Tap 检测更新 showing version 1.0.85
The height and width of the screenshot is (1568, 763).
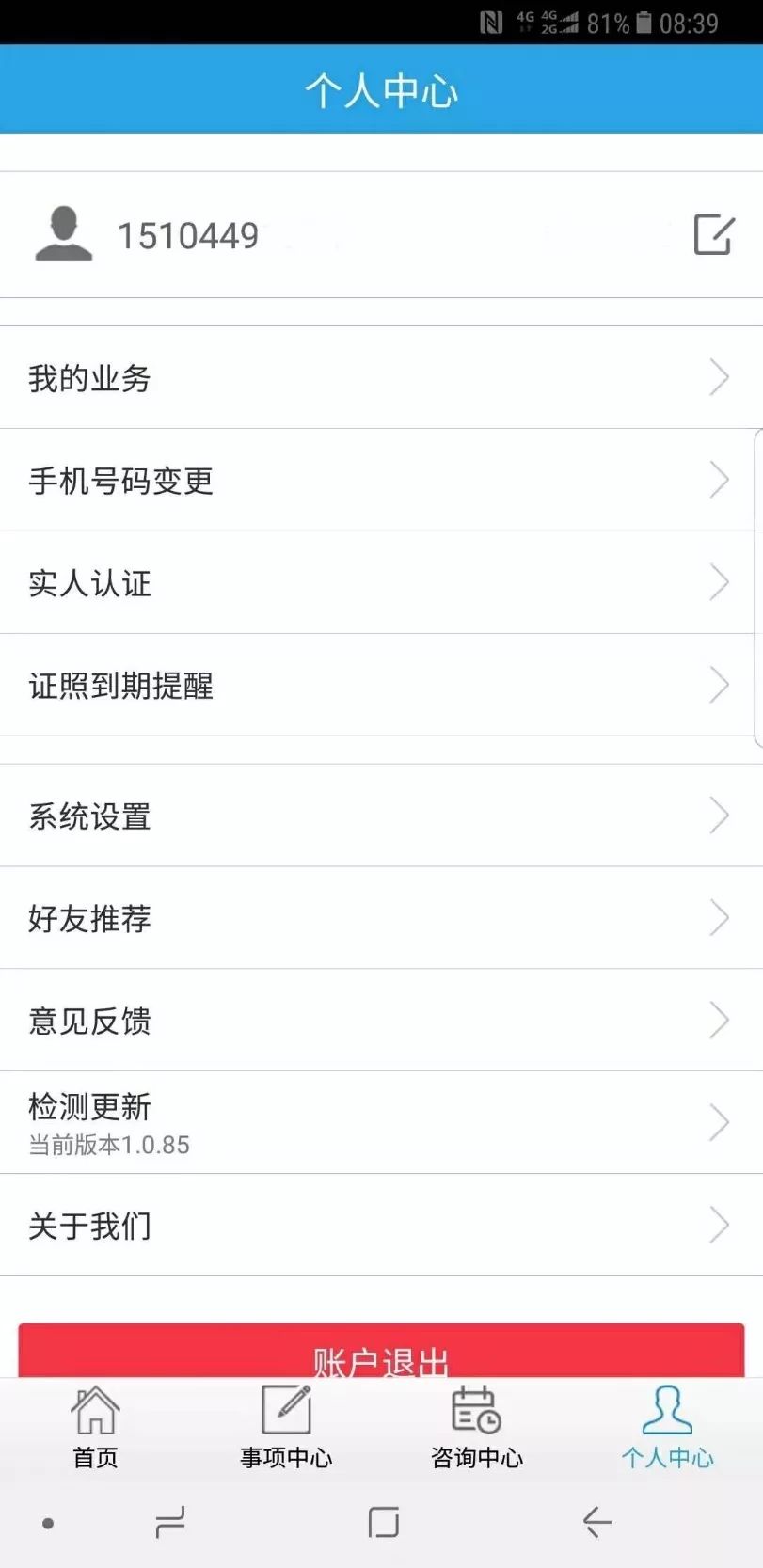[381, 1121]
